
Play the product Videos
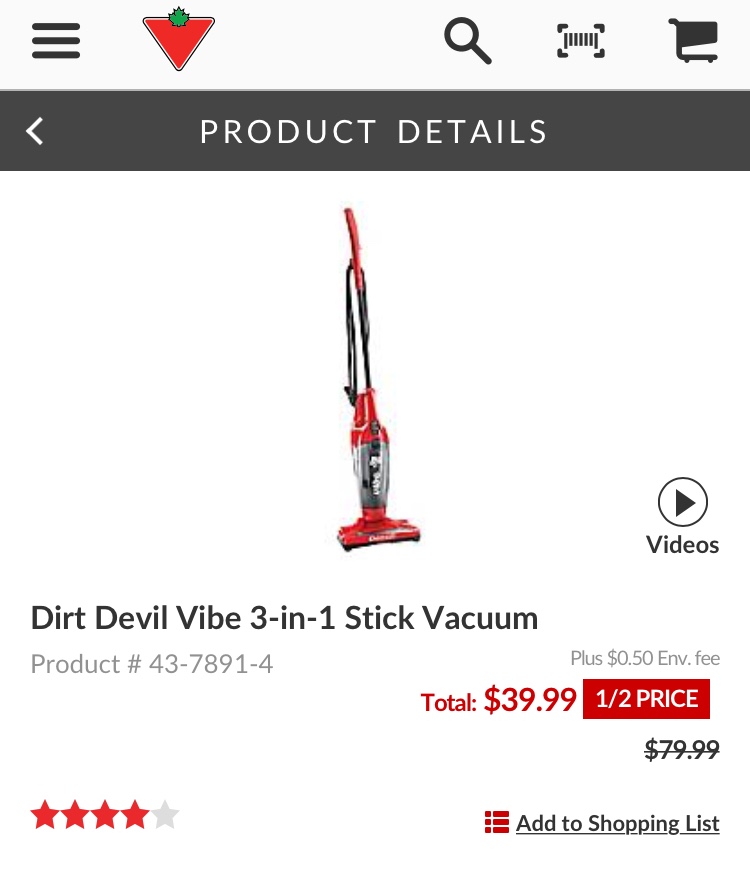click(x=683, y=503)
